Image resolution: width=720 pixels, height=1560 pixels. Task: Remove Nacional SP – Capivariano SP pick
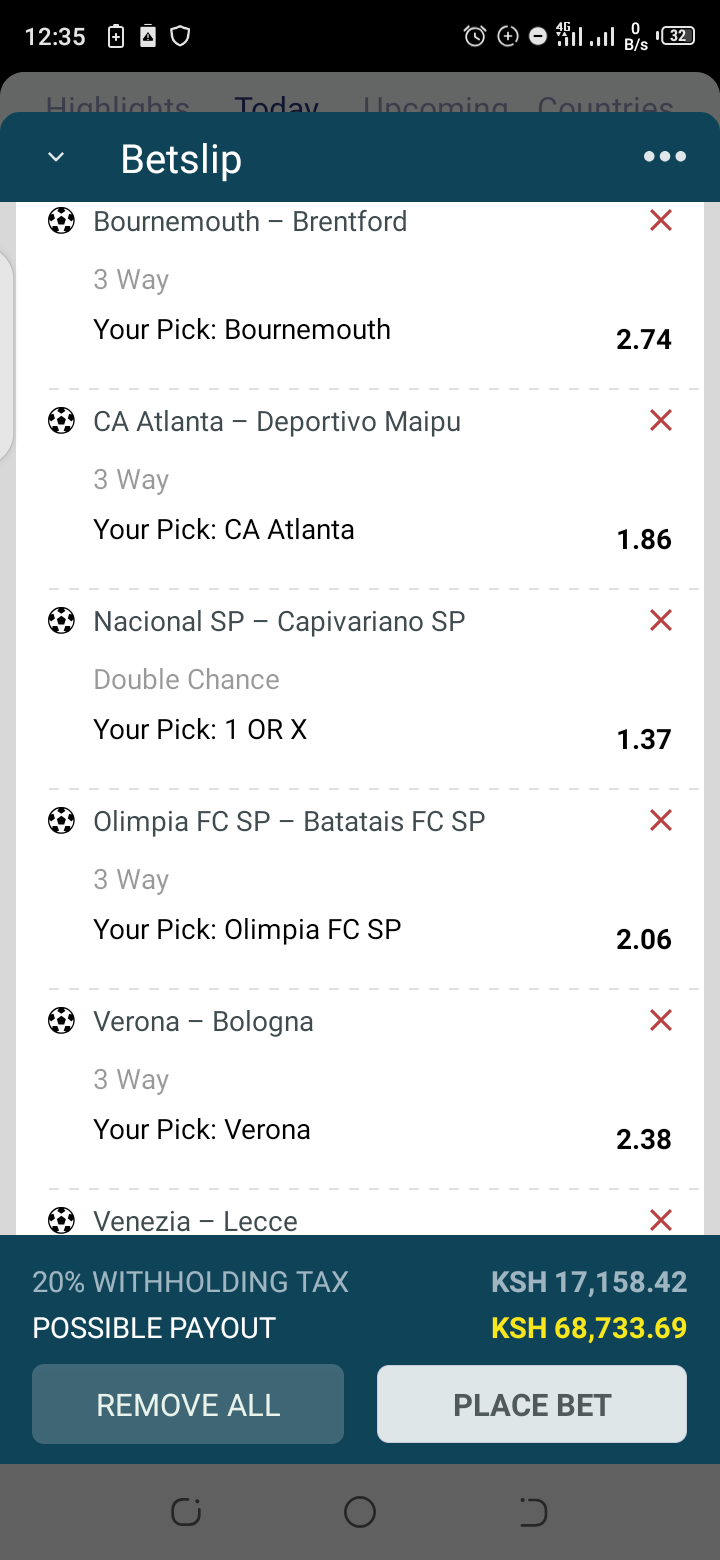(660, 621)
